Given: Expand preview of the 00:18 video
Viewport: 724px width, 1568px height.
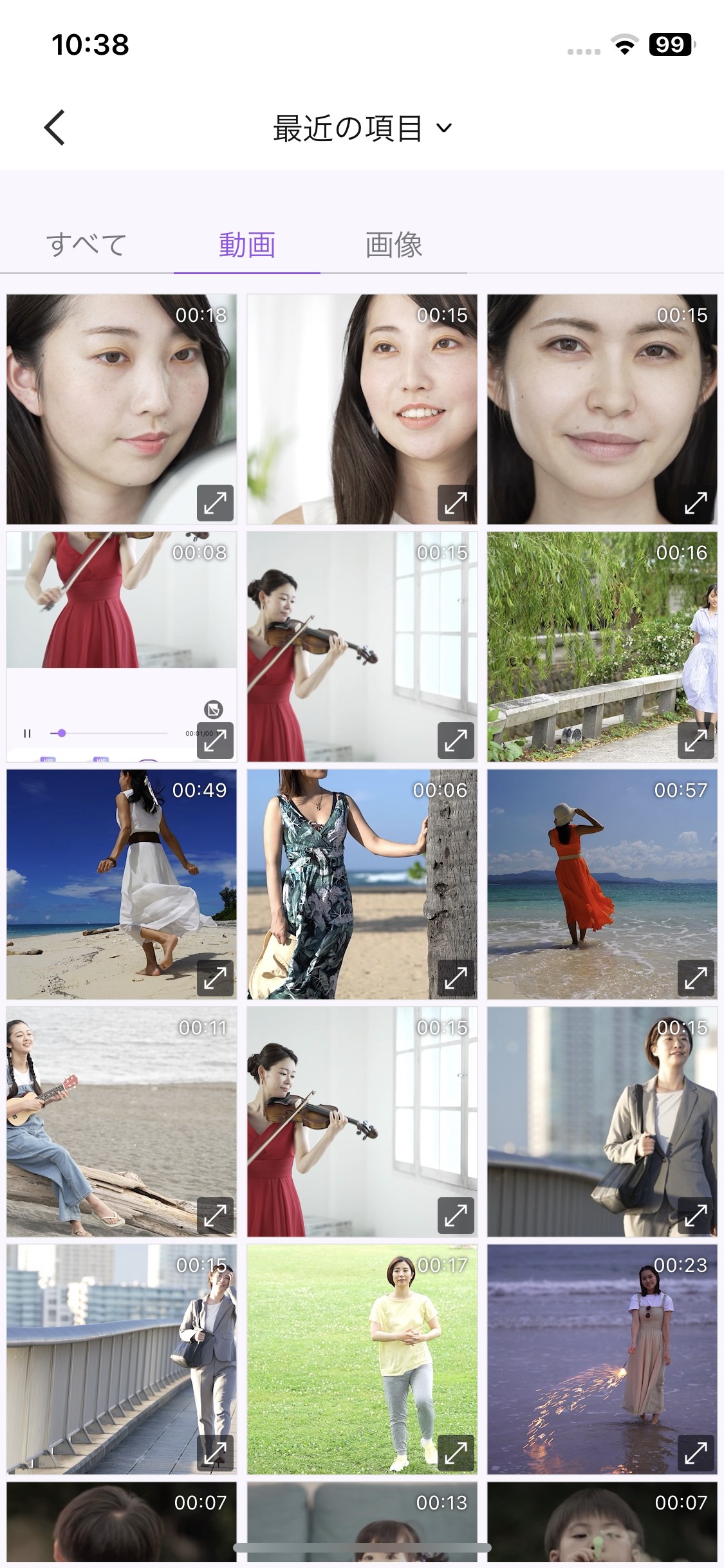Looking at the screenshot, I should [x=215, y=503].
